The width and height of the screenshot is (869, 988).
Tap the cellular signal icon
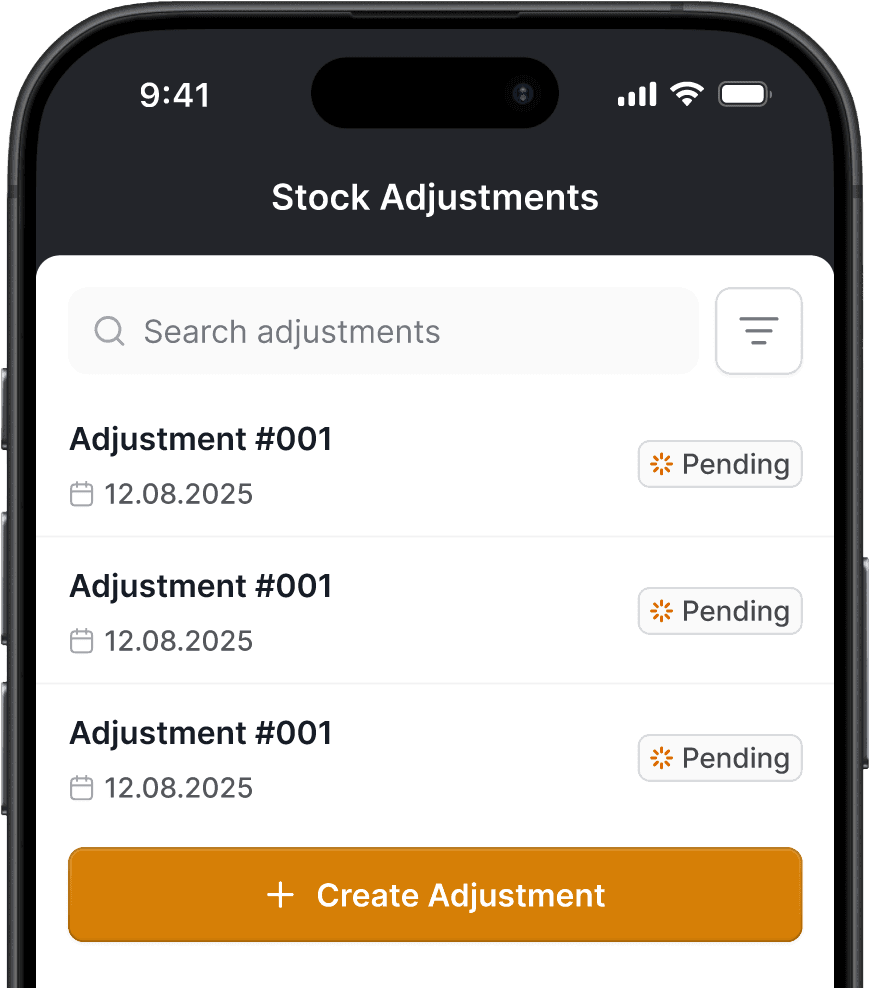(637, 93)
